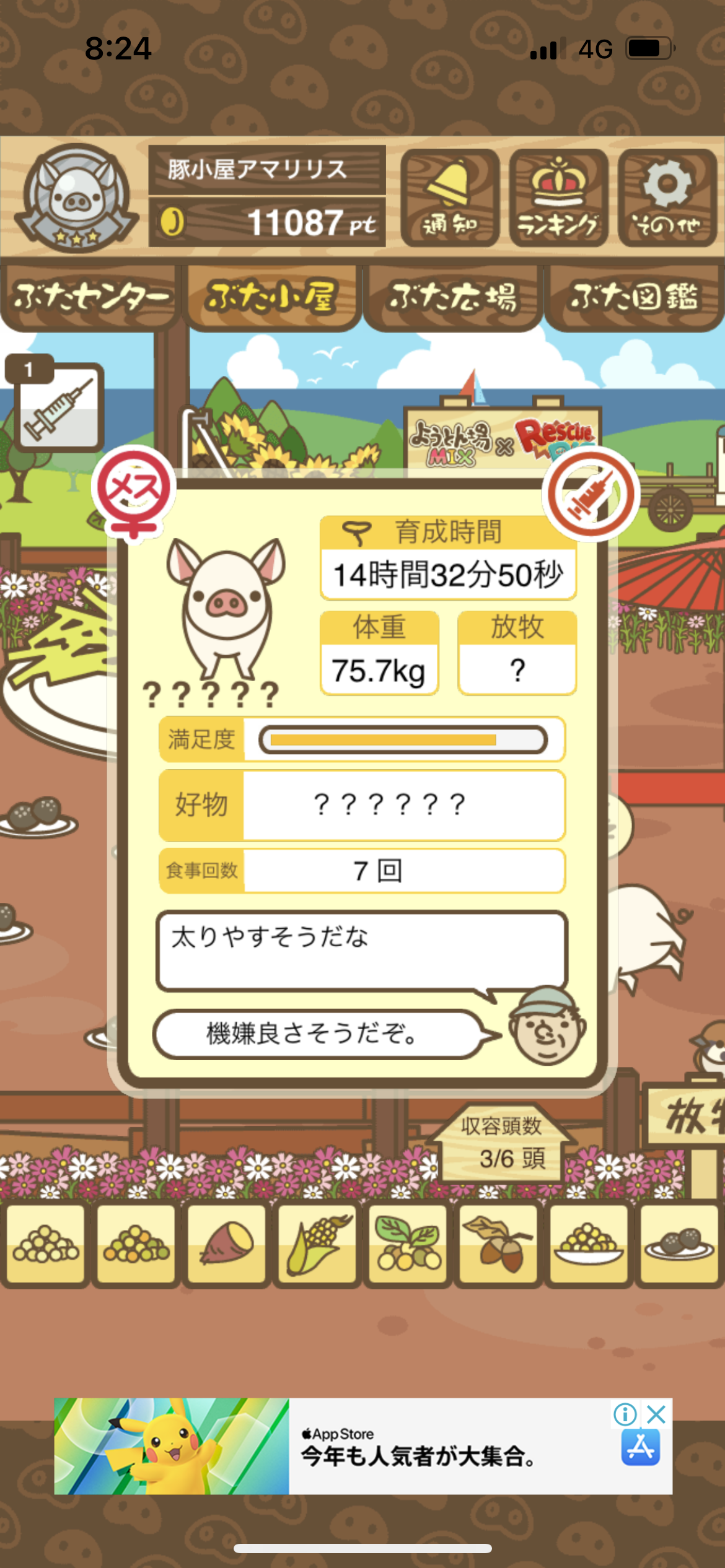Switch to the ぶた小屋 tab
This screenshot has width=725, height=1568.
click(x=273, y=297)
